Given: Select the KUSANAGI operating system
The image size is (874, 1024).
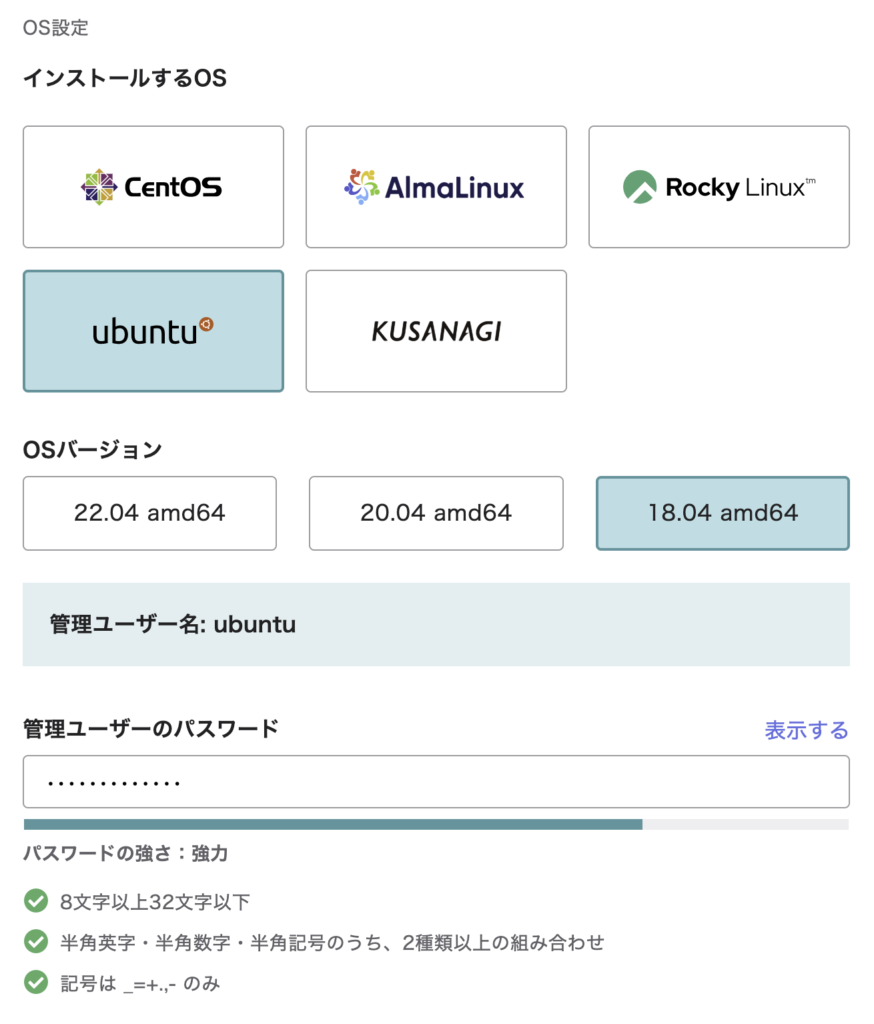Looking at the screenshot, I should (435, 331).
